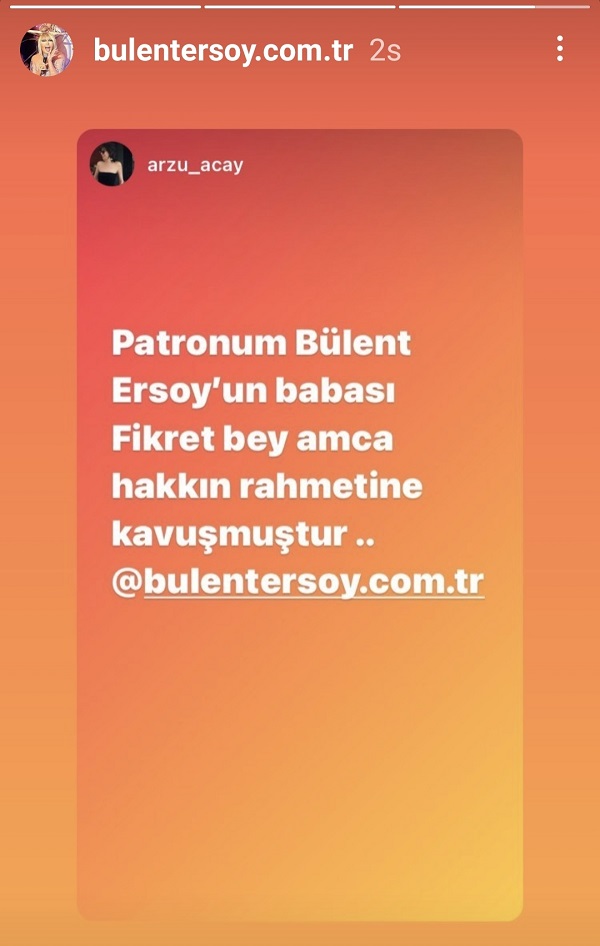The image size is (600, 946).
Task: Open the bulentersoy.com.tr username link
Action: click(x=223, y=50)
